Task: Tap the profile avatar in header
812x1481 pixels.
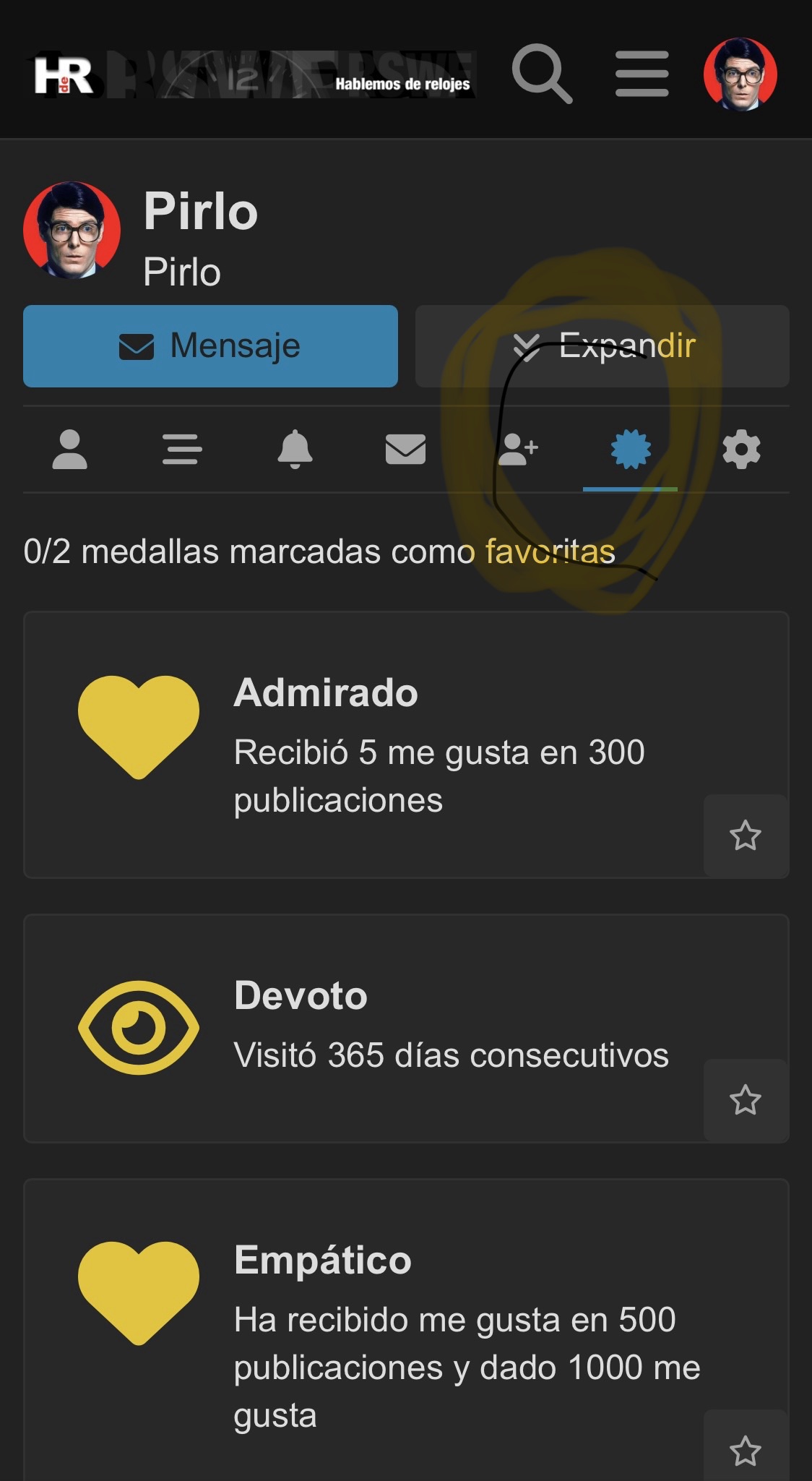Action: coord(740,74)
